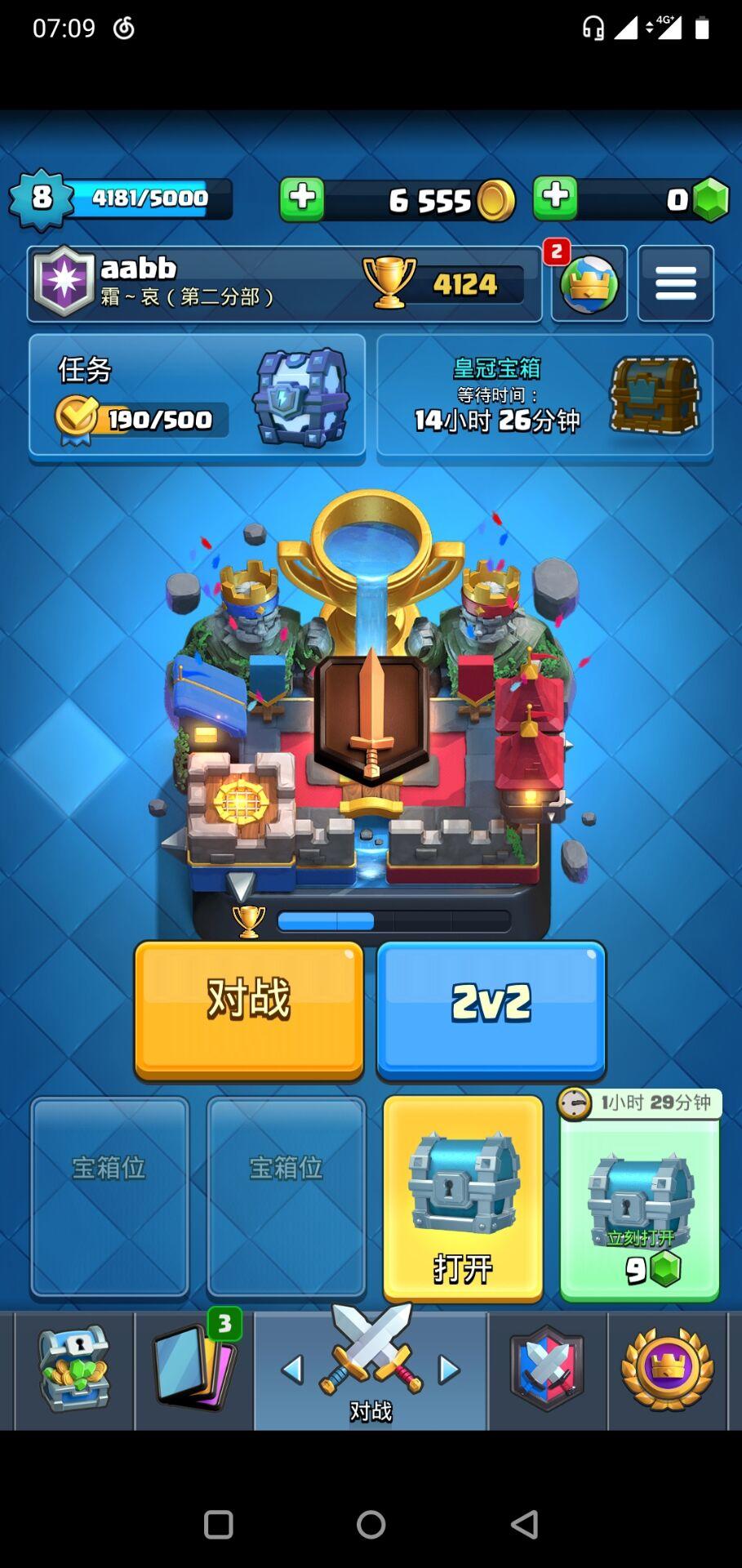Start a battle with the 对战 button
Viewport: 742px width, 1568px height.
pos(247,1006)
